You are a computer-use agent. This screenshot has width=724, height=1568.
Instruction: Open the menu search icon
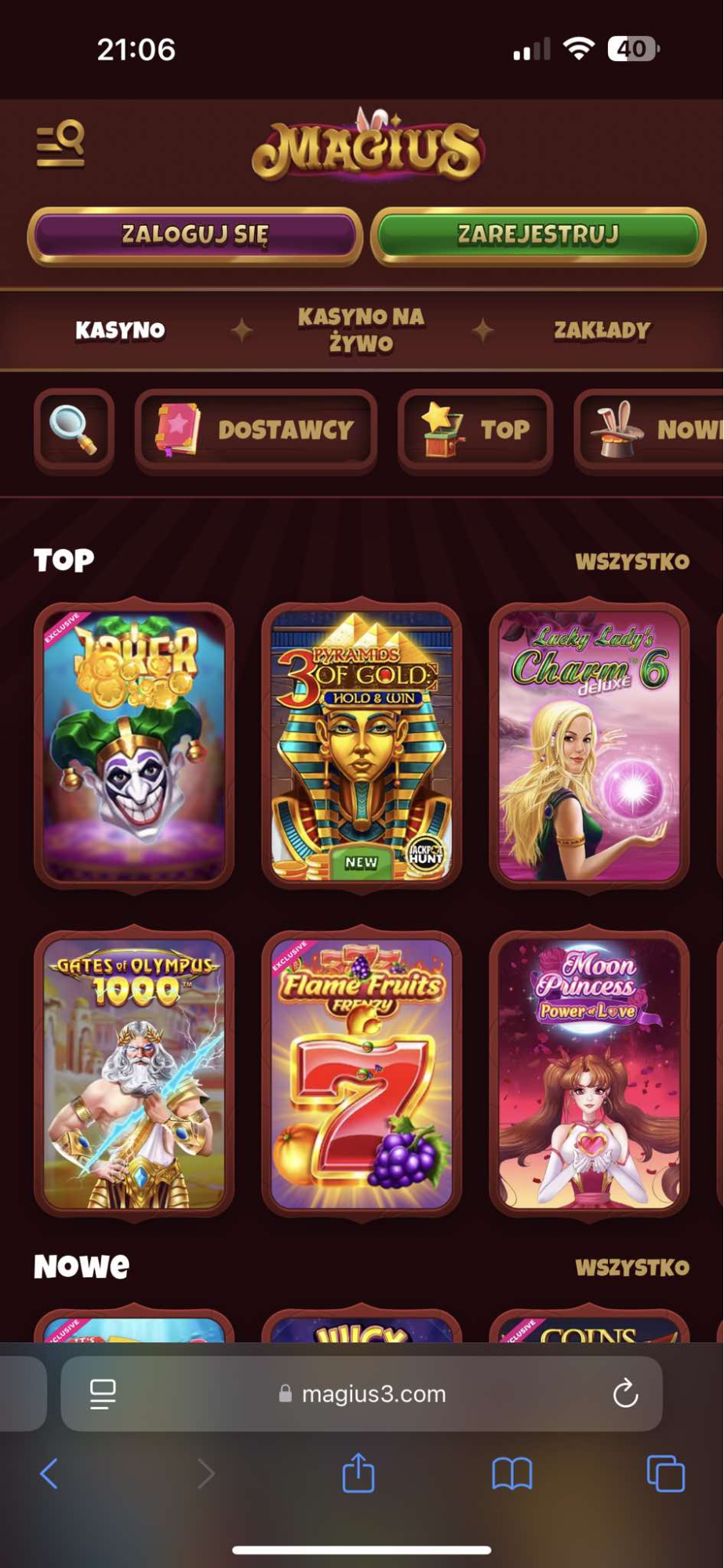(x=60, y=144)
